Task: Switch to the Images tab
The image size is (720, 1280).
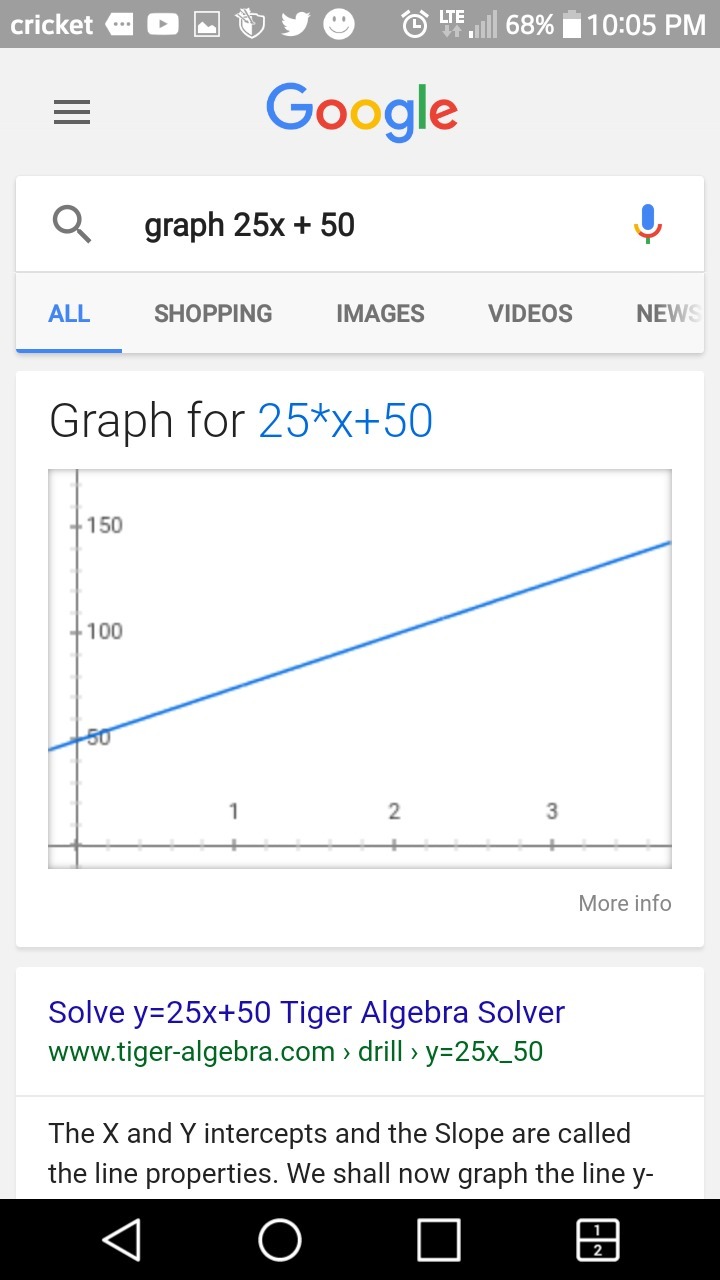Action: coord(380,314)
